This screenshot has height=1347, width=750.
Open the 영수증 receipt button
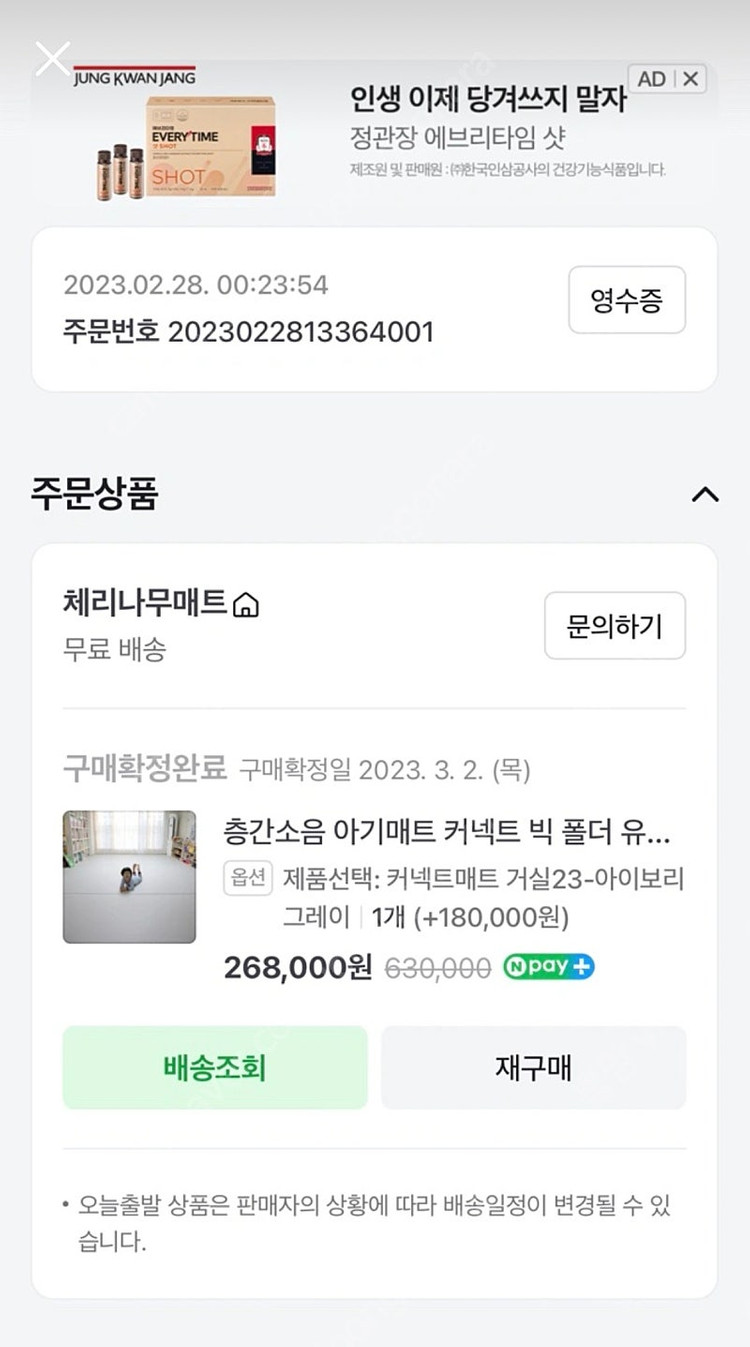(x=626, y=300)
